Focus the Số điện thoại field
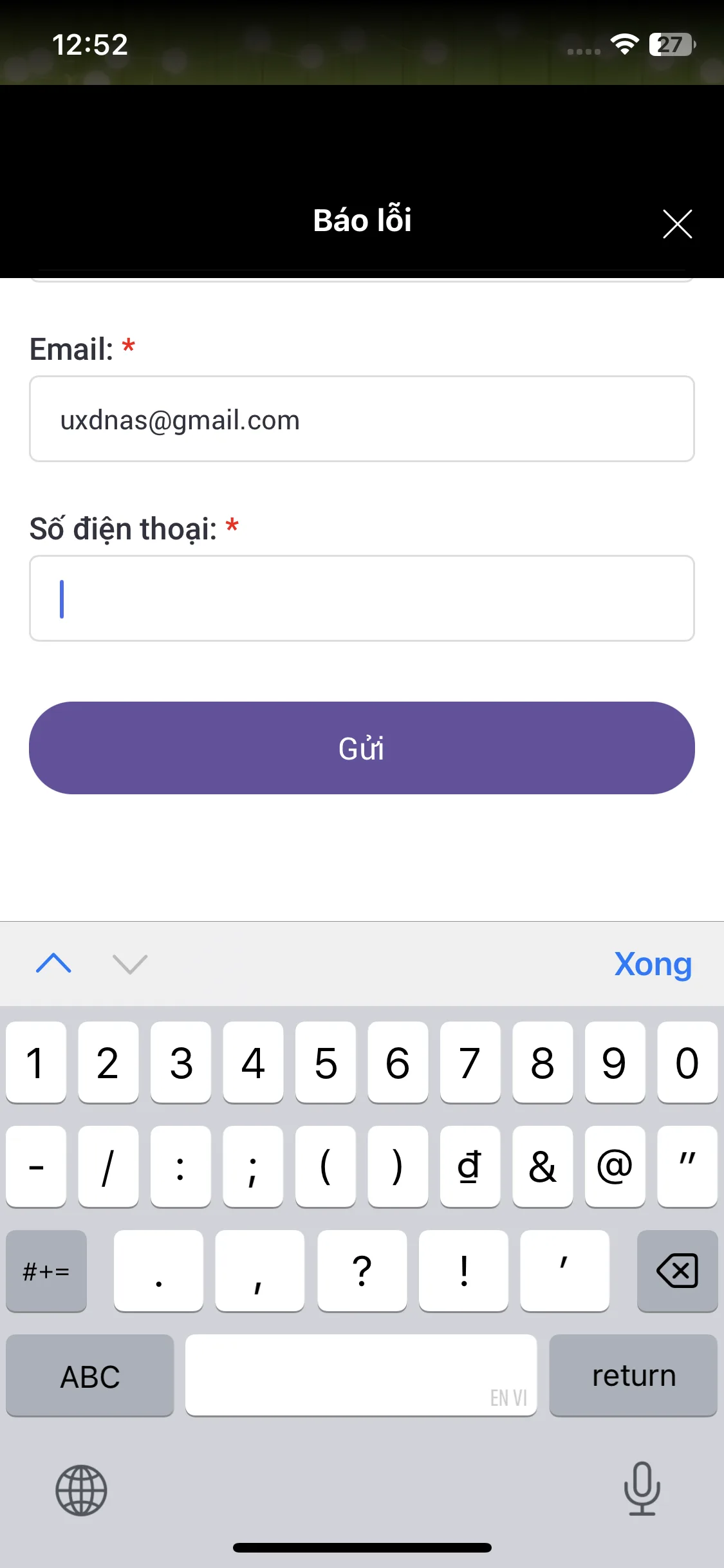 362,599
